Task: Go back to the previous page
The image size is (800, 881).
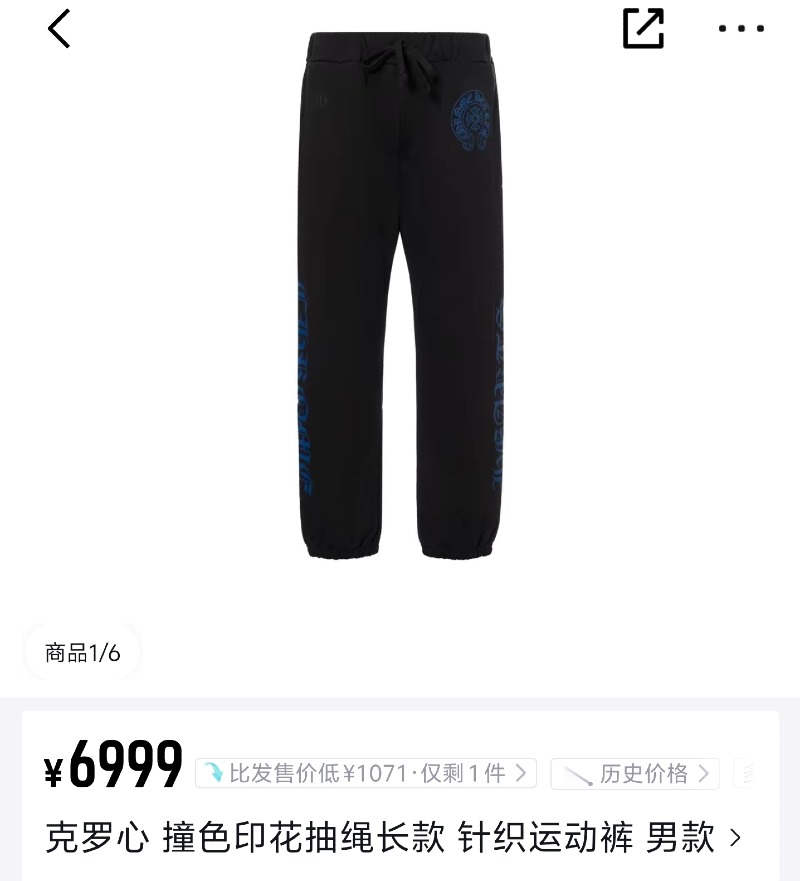Action: click(60, 29)
